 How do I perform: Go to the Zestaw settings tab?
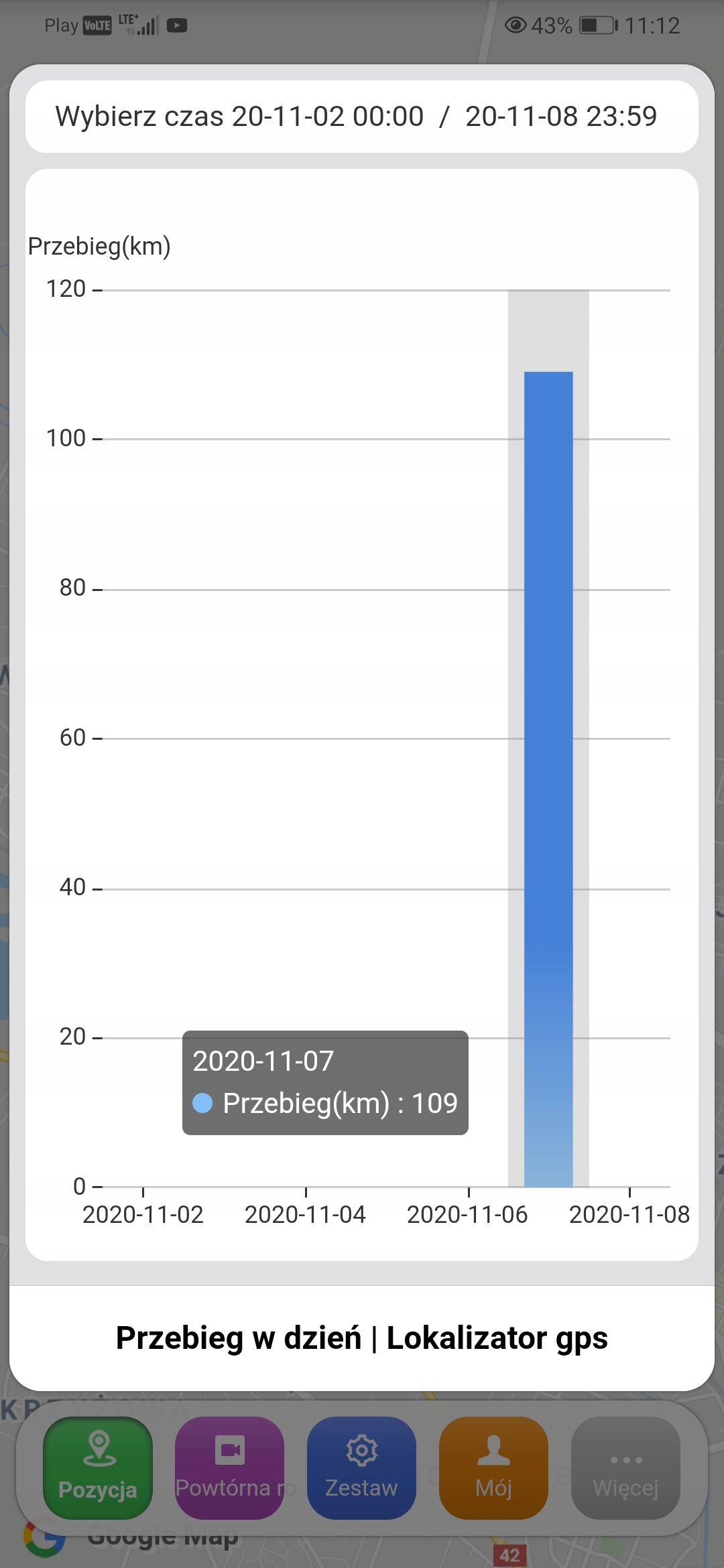click(361, 1467)
